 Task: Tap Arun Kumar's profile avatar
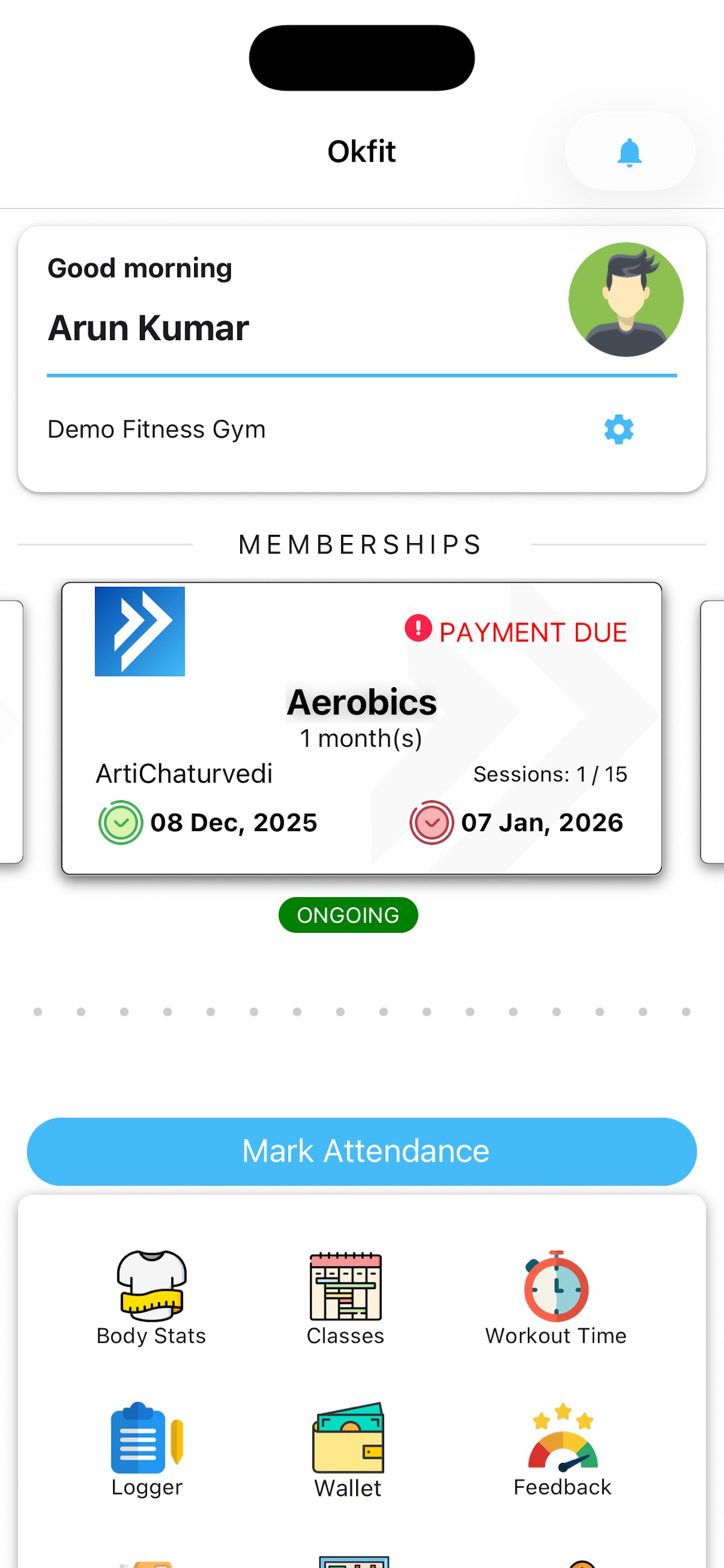pyautogui.click(x=625, y=299)
